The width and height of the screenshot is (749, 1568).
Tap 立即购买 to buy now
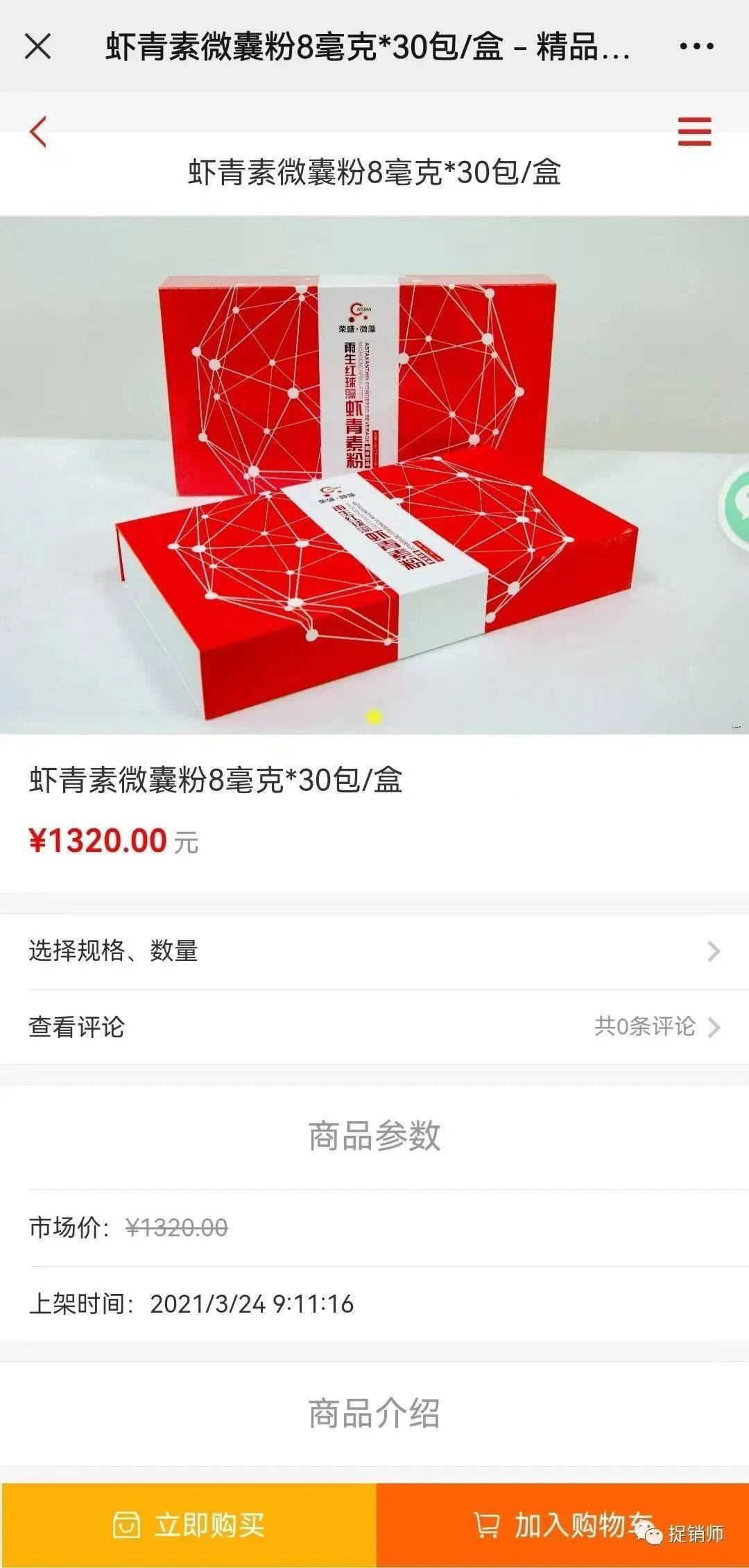pos(189,1525)
